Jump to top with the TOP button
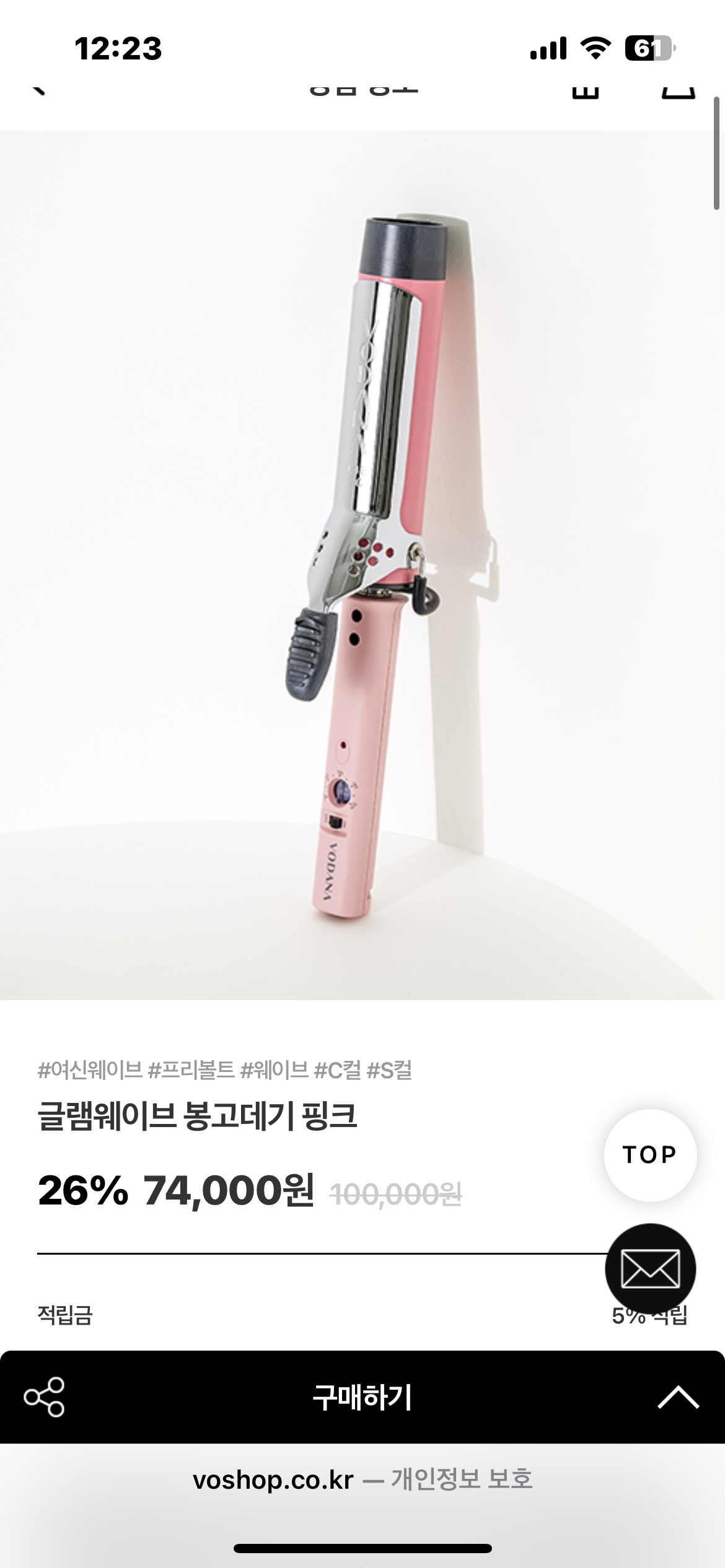The height and width of the screenshot is (1568, 725). click(x=650, y=1155)
